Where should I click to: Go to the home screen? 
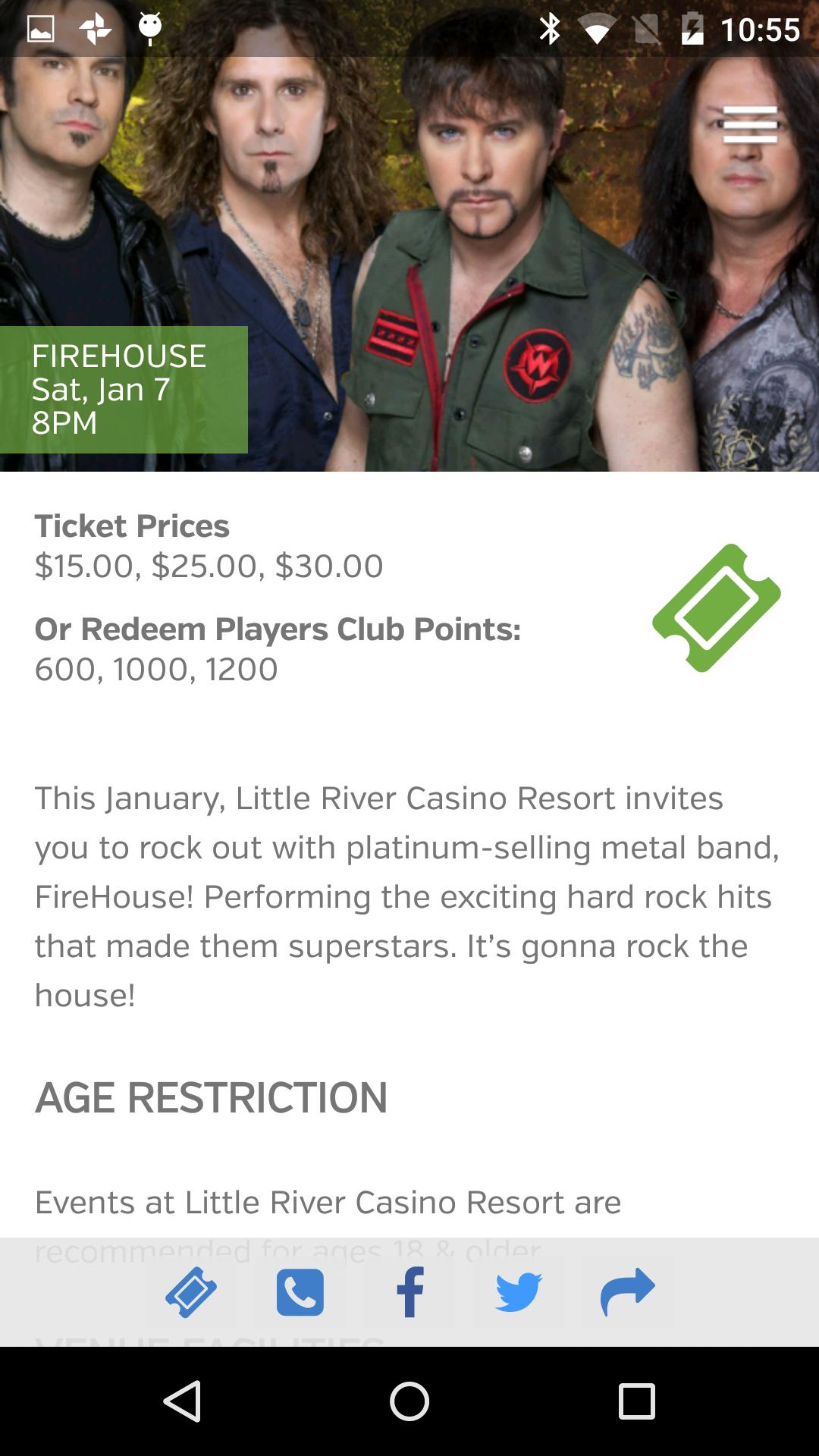click(409, 1401)
